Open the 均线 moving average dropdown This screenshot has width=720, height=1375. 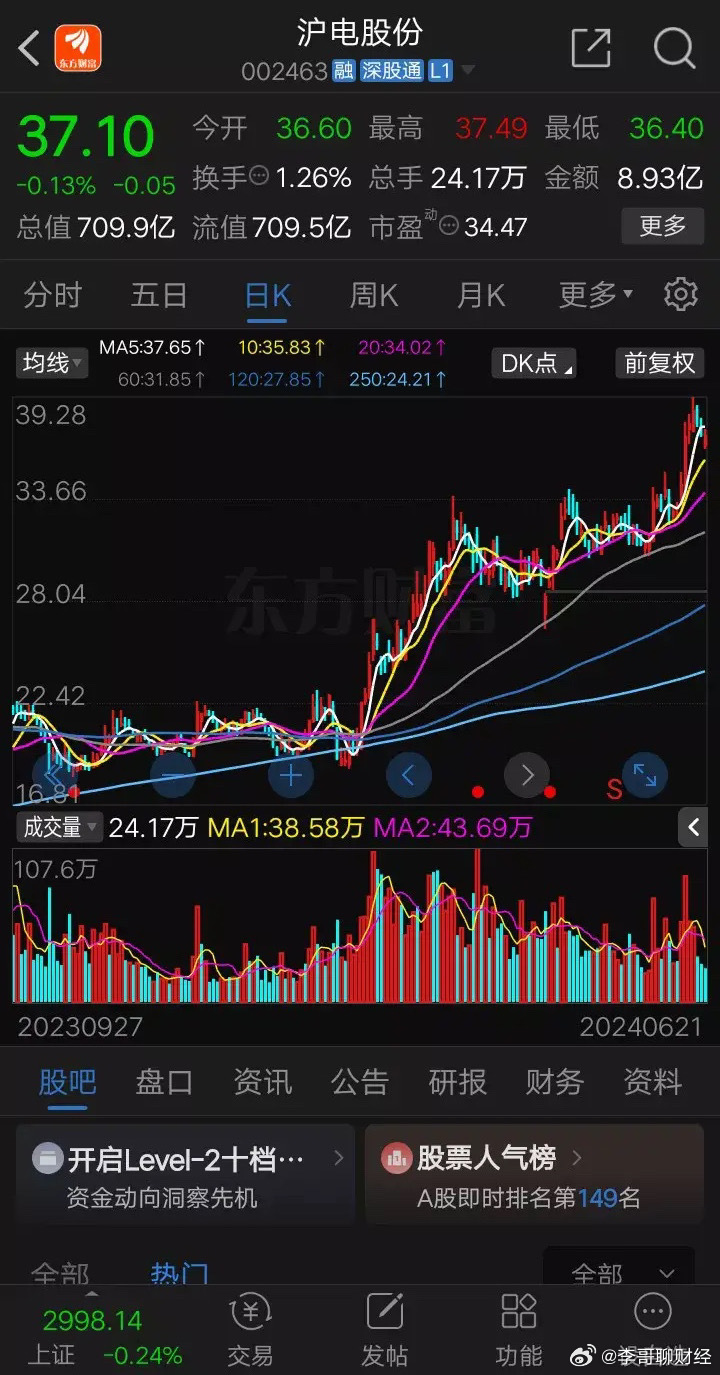(x=52, y=363)
